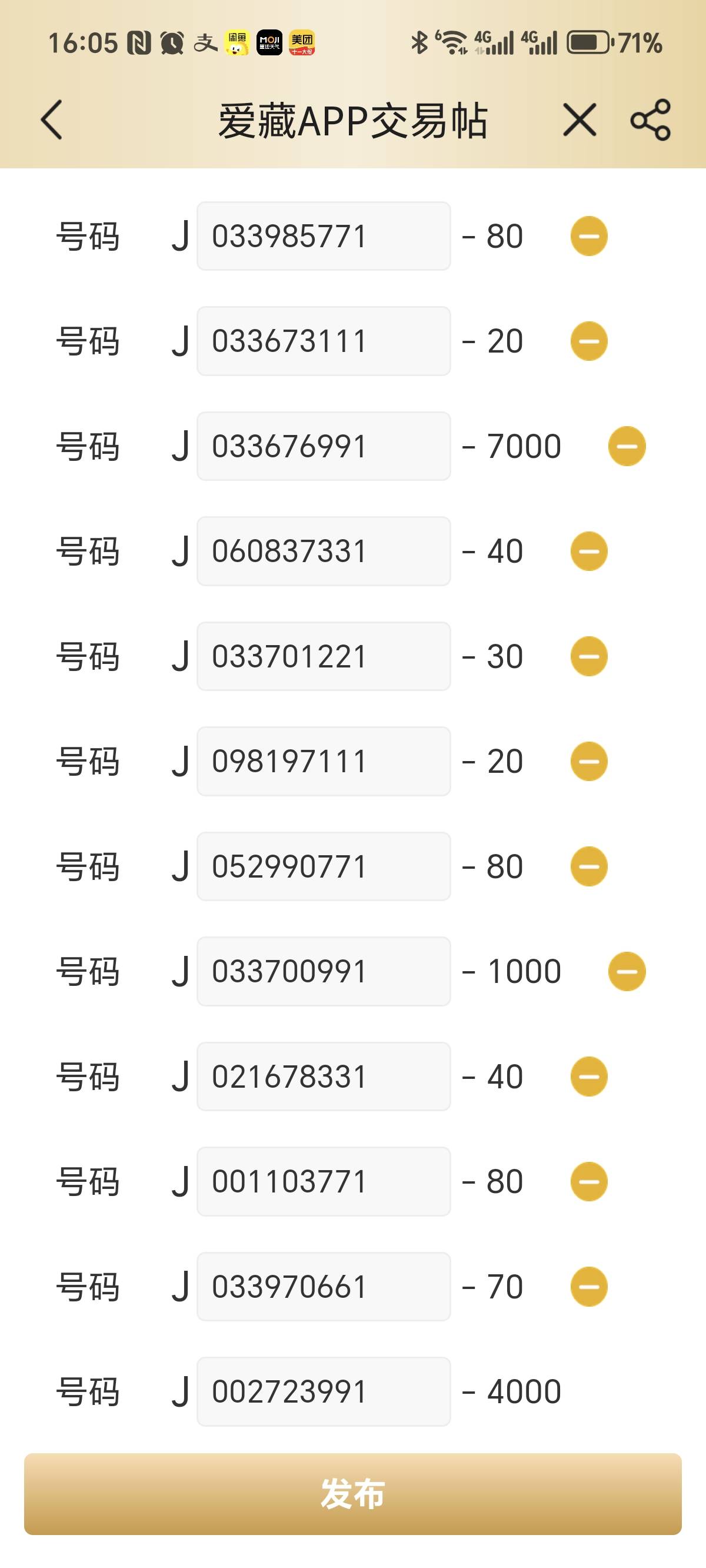The width and height of the screenshot is (706, 1568).
Task: Select the number field 002723991
Action: (x=323, y=1391)
